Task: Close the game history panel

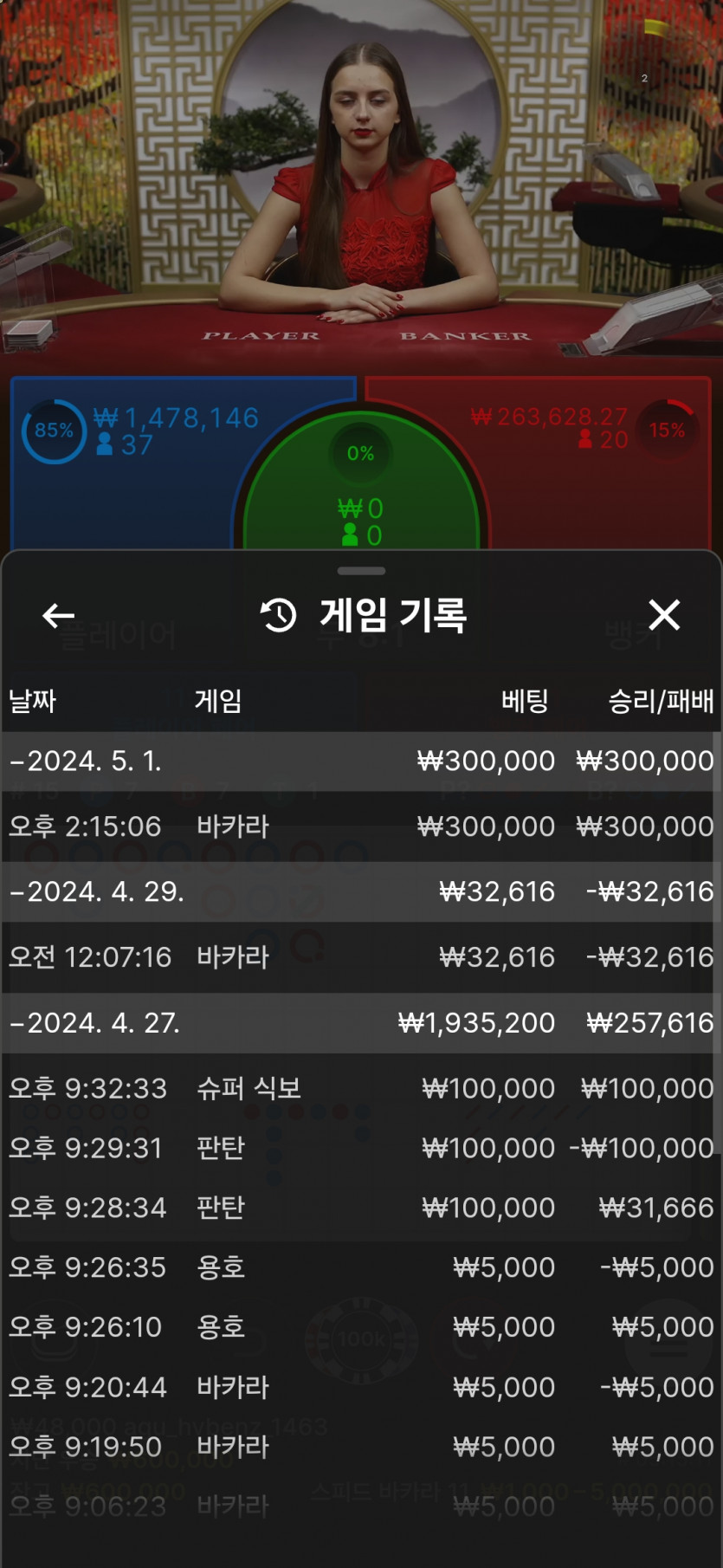Action: pos(664,615)
